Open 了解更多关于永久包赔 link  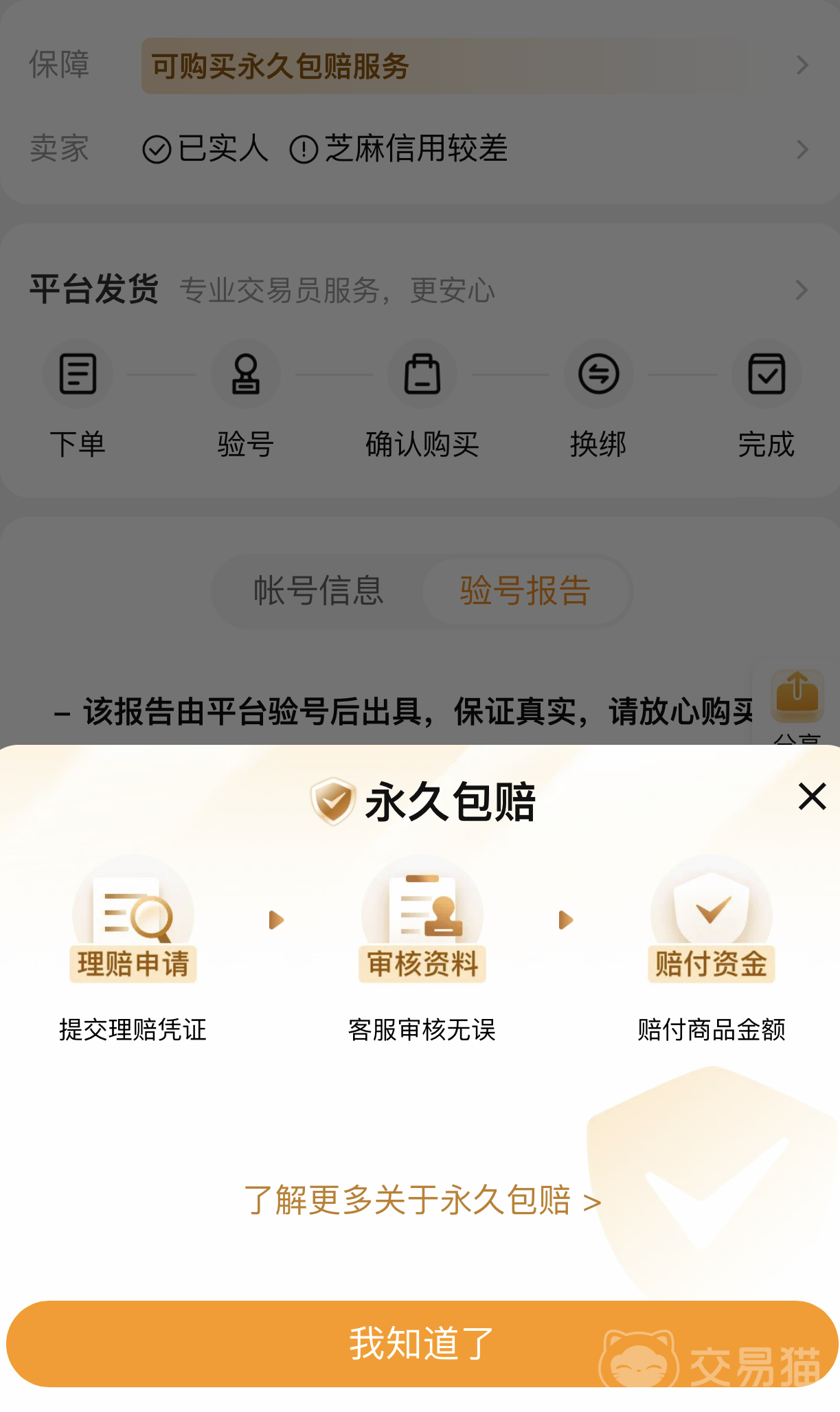coord(422,1200)
